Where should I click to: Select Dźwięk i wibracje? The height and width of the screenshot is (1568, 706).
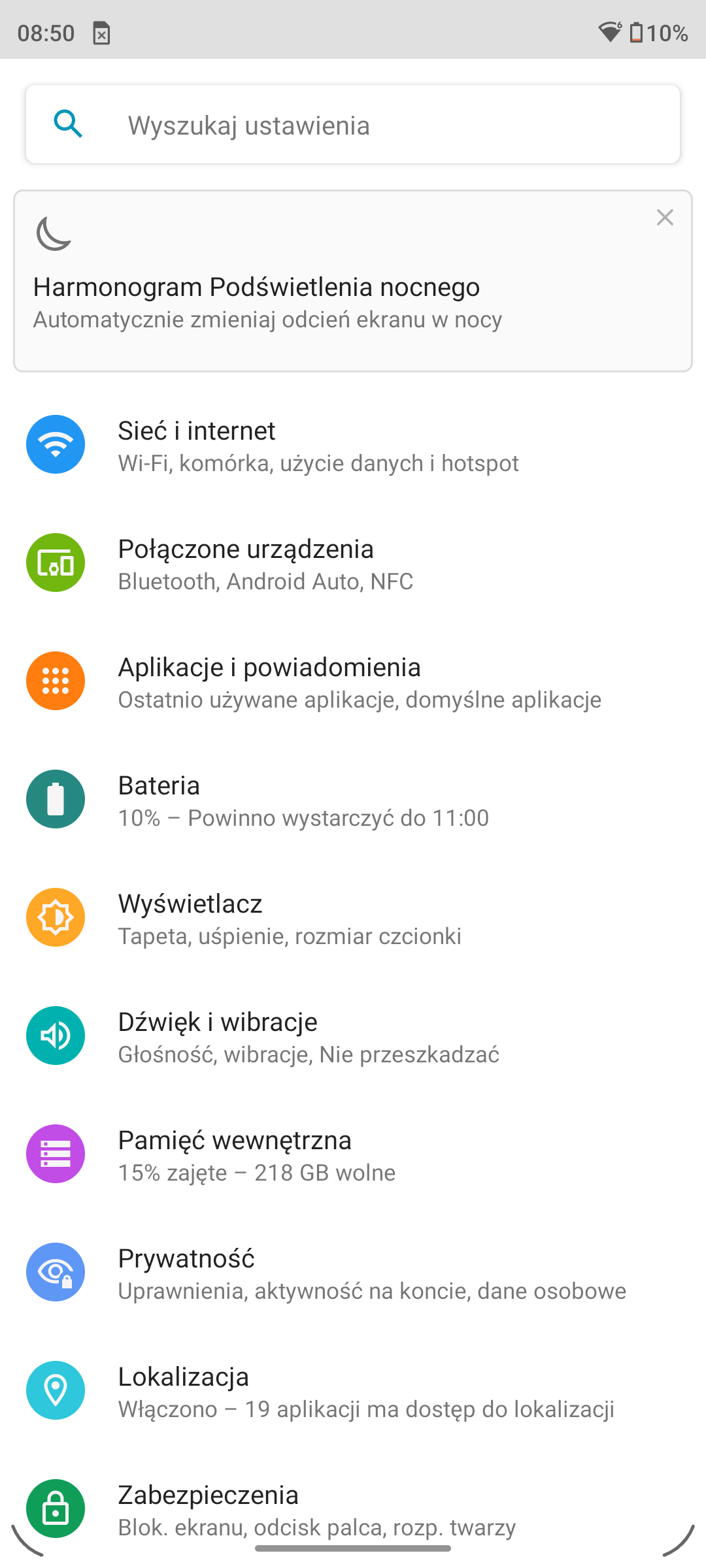(353, 1036)
